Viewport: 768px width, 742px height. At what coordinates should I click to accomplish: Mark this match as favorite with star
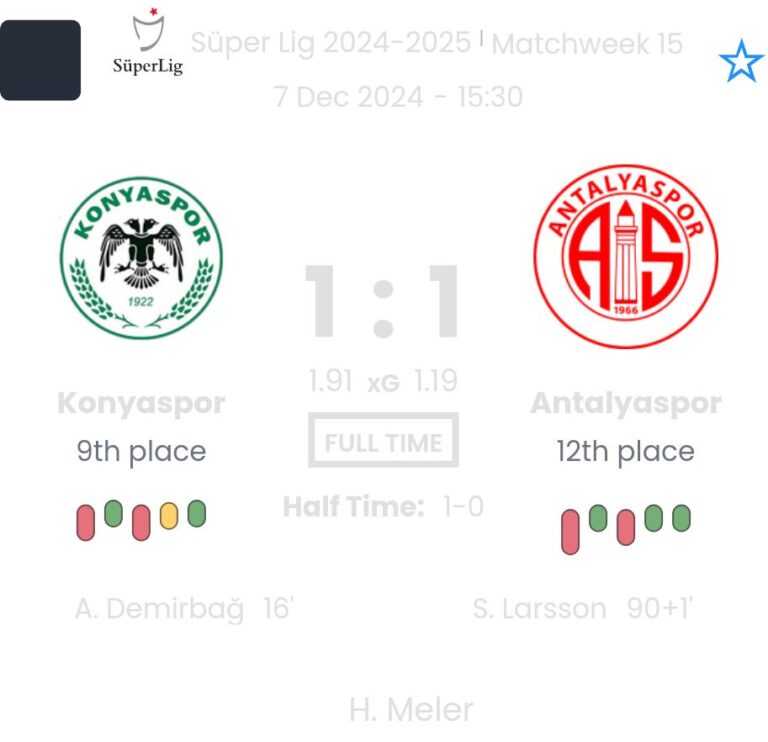741,62
